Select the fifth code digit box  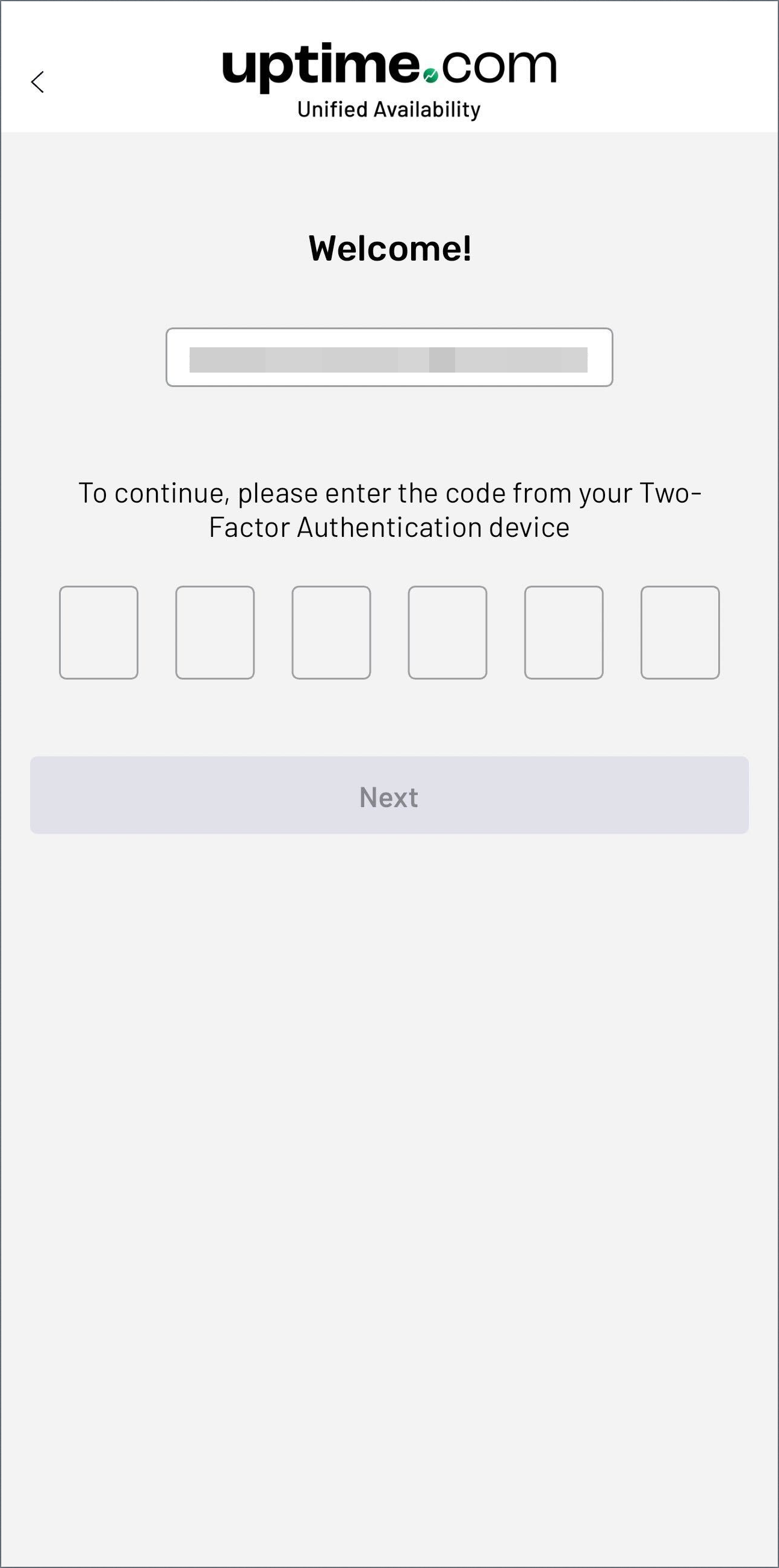point(563,633)
